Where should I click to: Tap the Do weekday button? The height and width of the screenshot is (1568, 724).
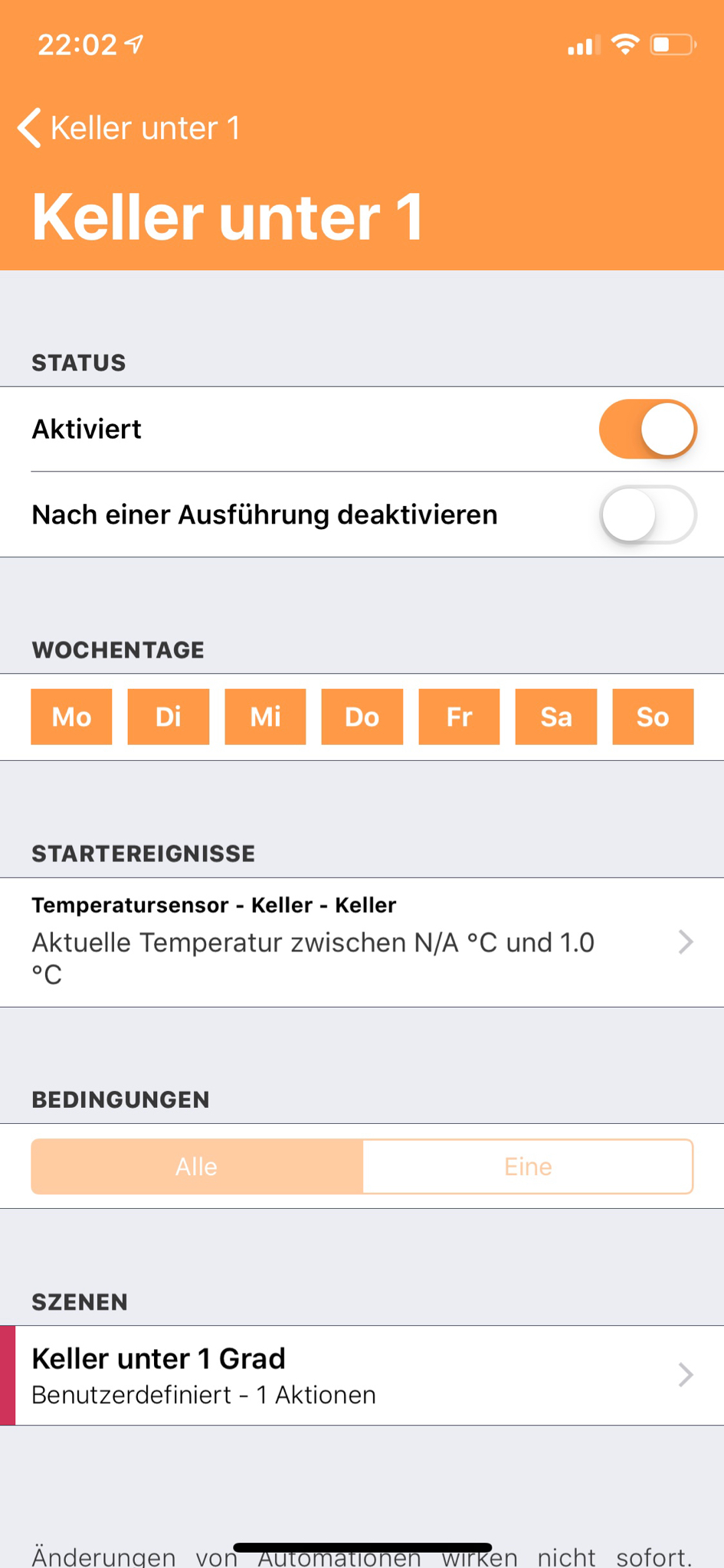(x=362, y=717)
